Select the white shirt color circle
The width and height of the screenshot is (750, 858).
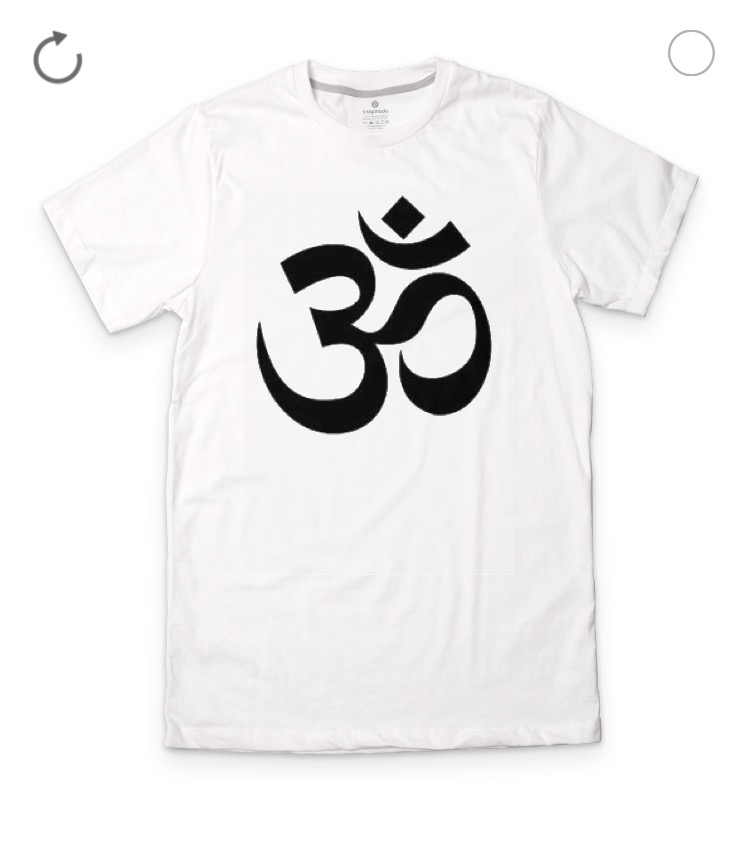691,53
